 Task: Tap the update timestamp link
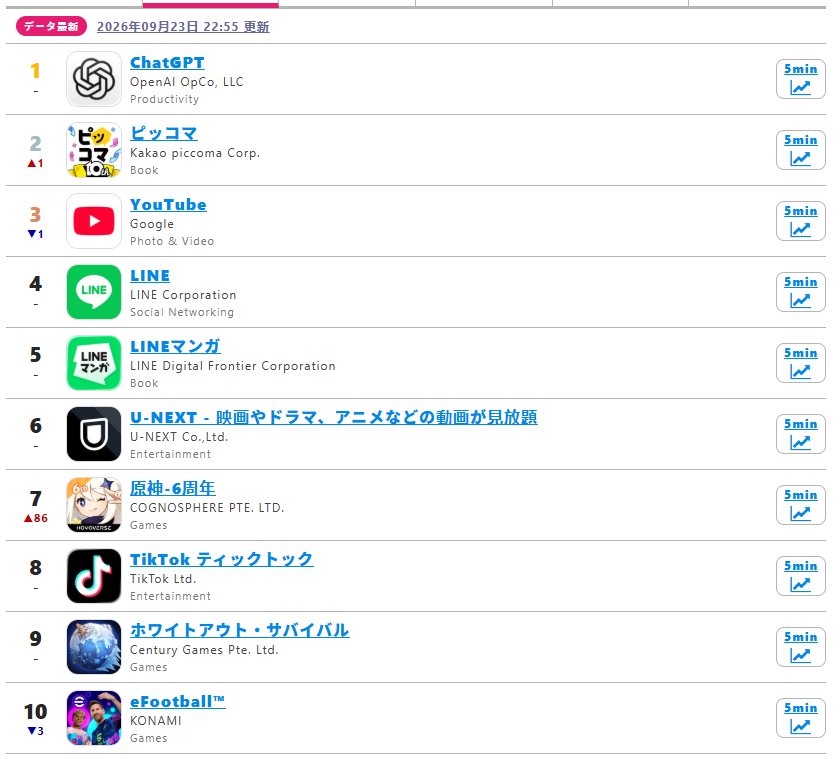(x=183, y=27)
